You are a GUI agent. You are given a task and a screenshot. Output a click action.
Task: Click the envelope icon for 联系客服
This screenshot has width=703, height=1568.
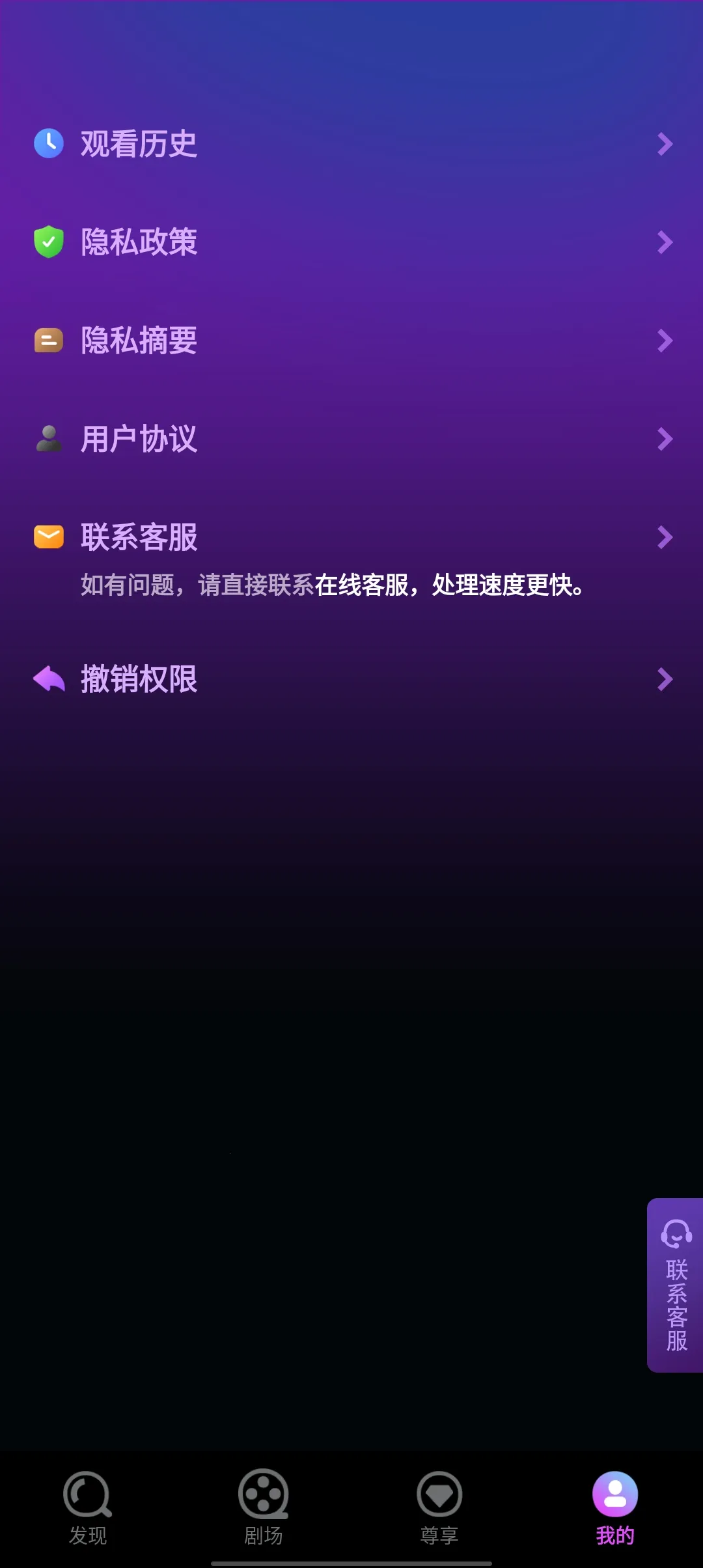coord(48,536)
